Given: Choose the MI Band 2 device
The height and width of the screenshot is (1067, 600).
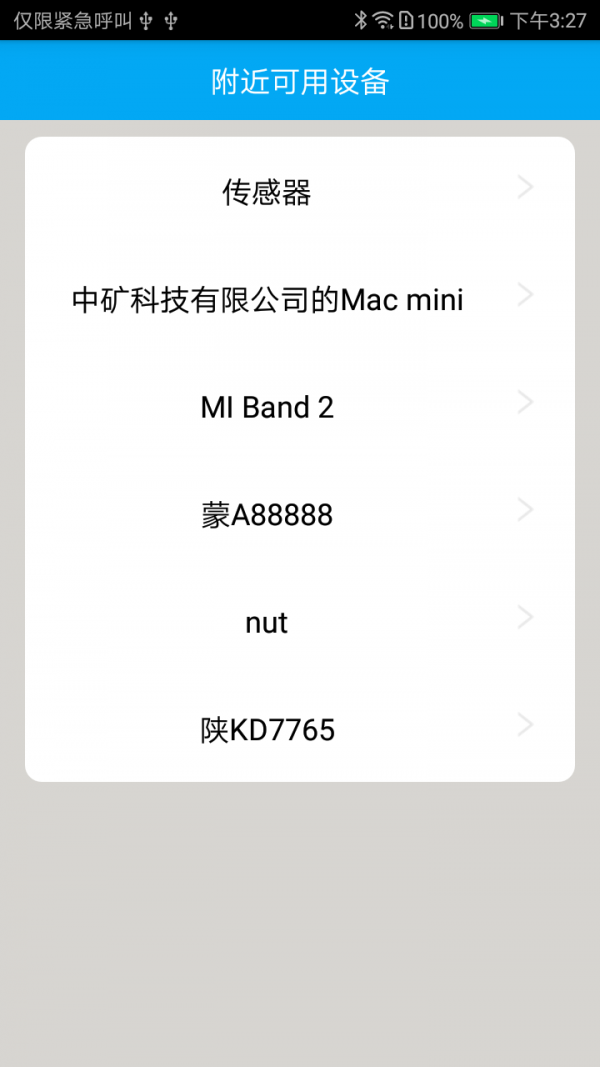Looking at the screenshot, I should click(x=300, y=407).
